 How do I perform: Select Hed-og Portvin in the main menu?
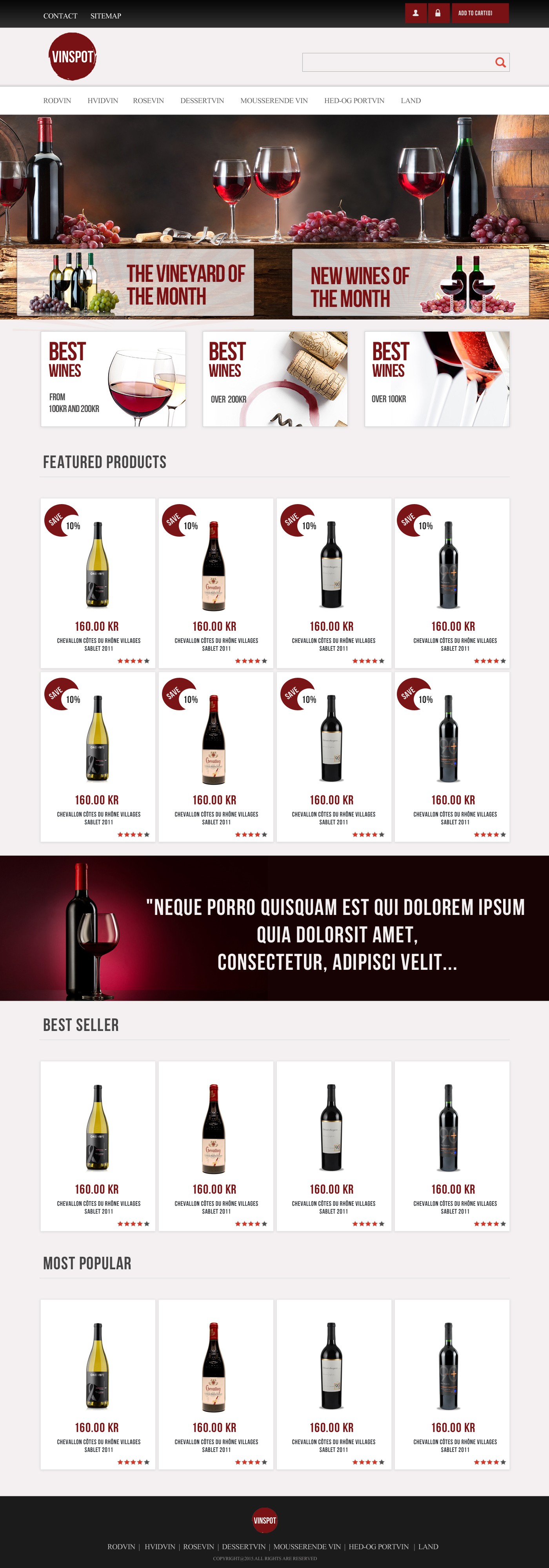(354, 100)
